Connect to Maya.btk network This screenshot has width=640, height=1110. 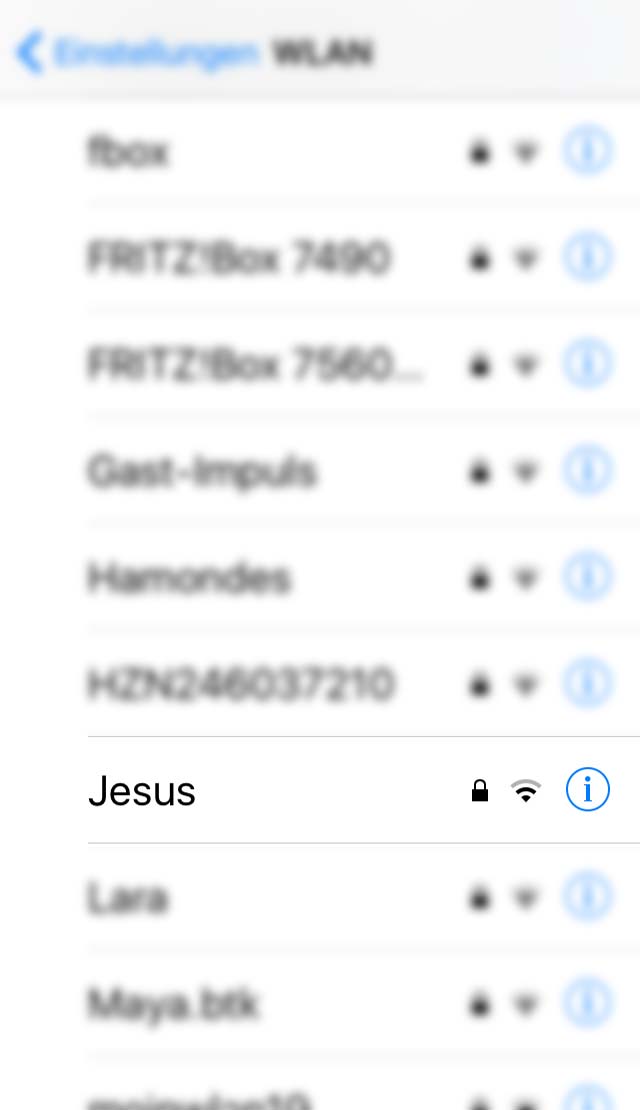tap(174, 1004)
